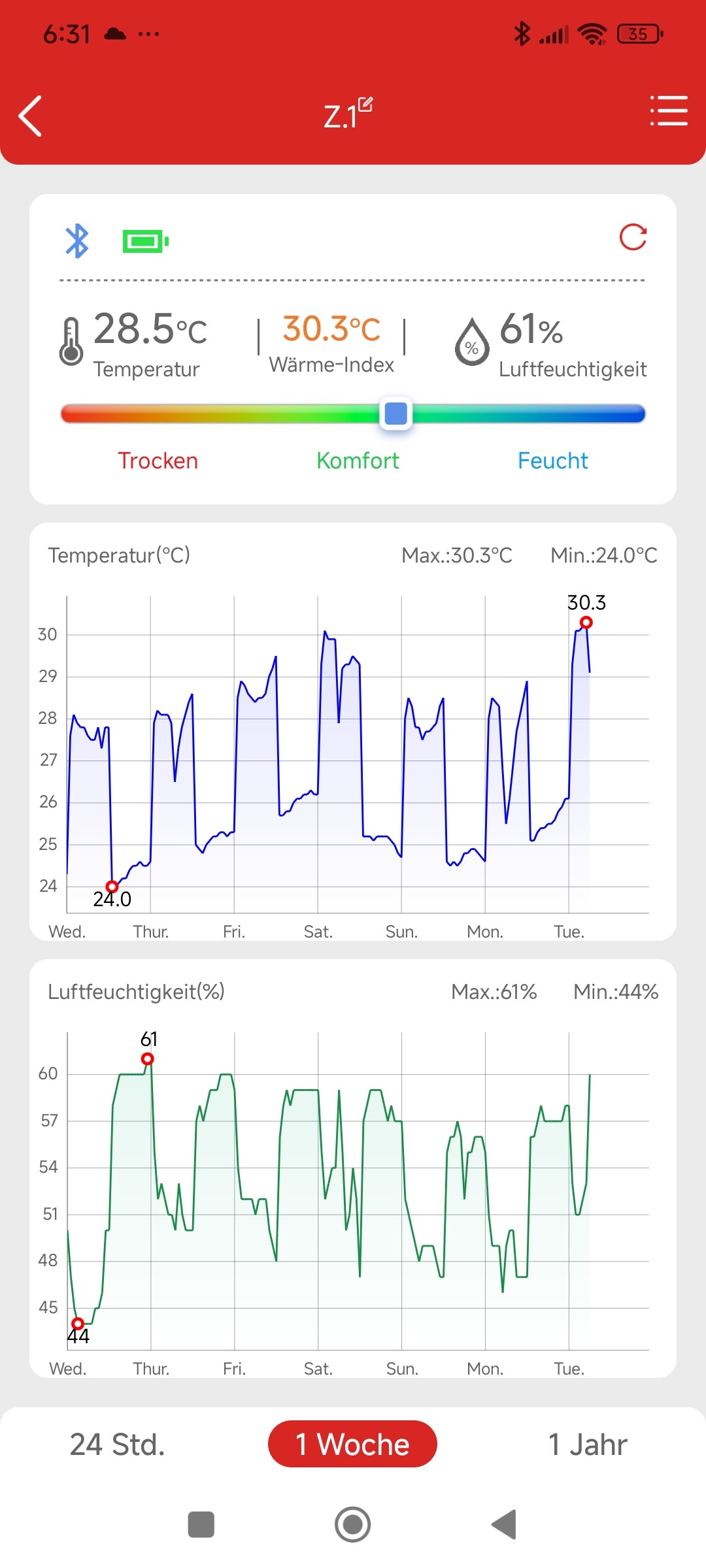Select the 1 Woche range
The image size is (706, 1568).
(352, 1444)
